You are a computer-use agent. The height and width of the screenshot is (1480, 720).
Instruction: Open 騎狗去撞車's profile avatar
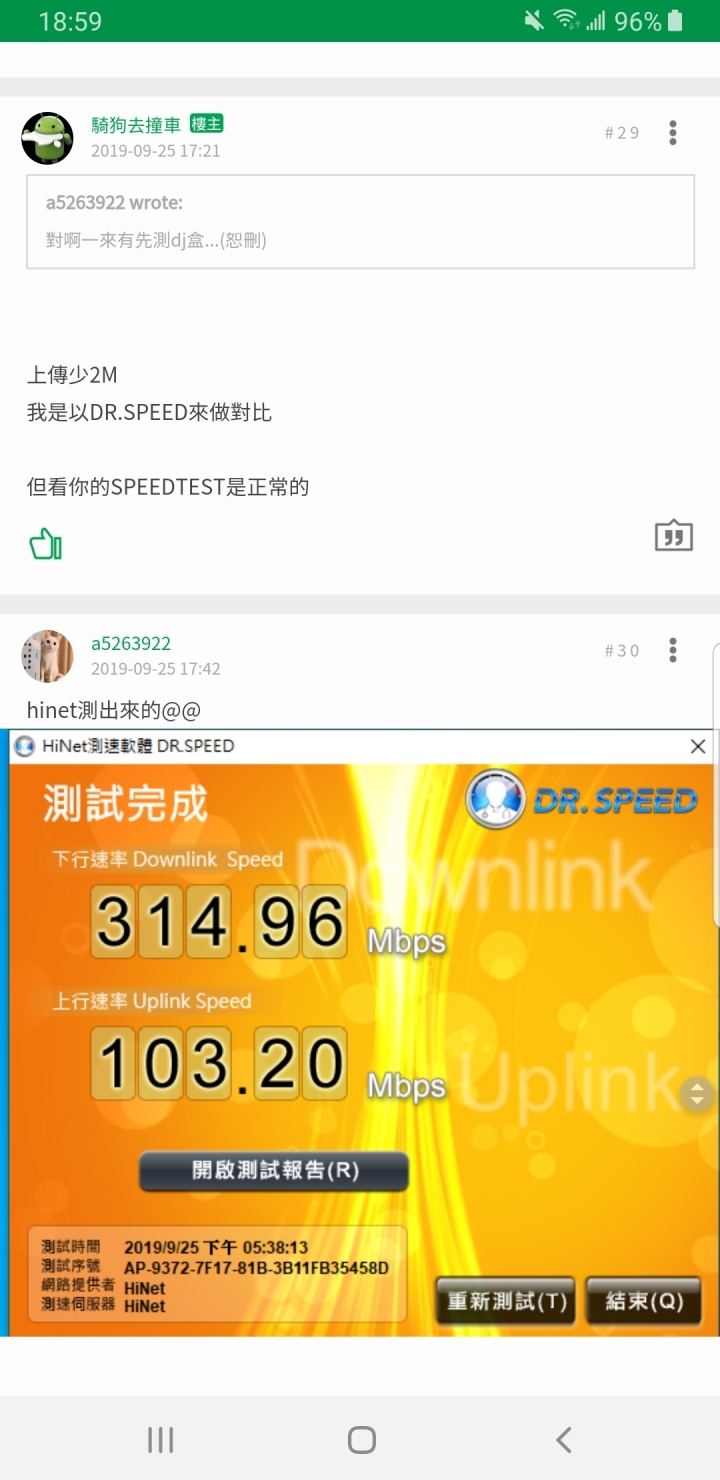(47, 138)
